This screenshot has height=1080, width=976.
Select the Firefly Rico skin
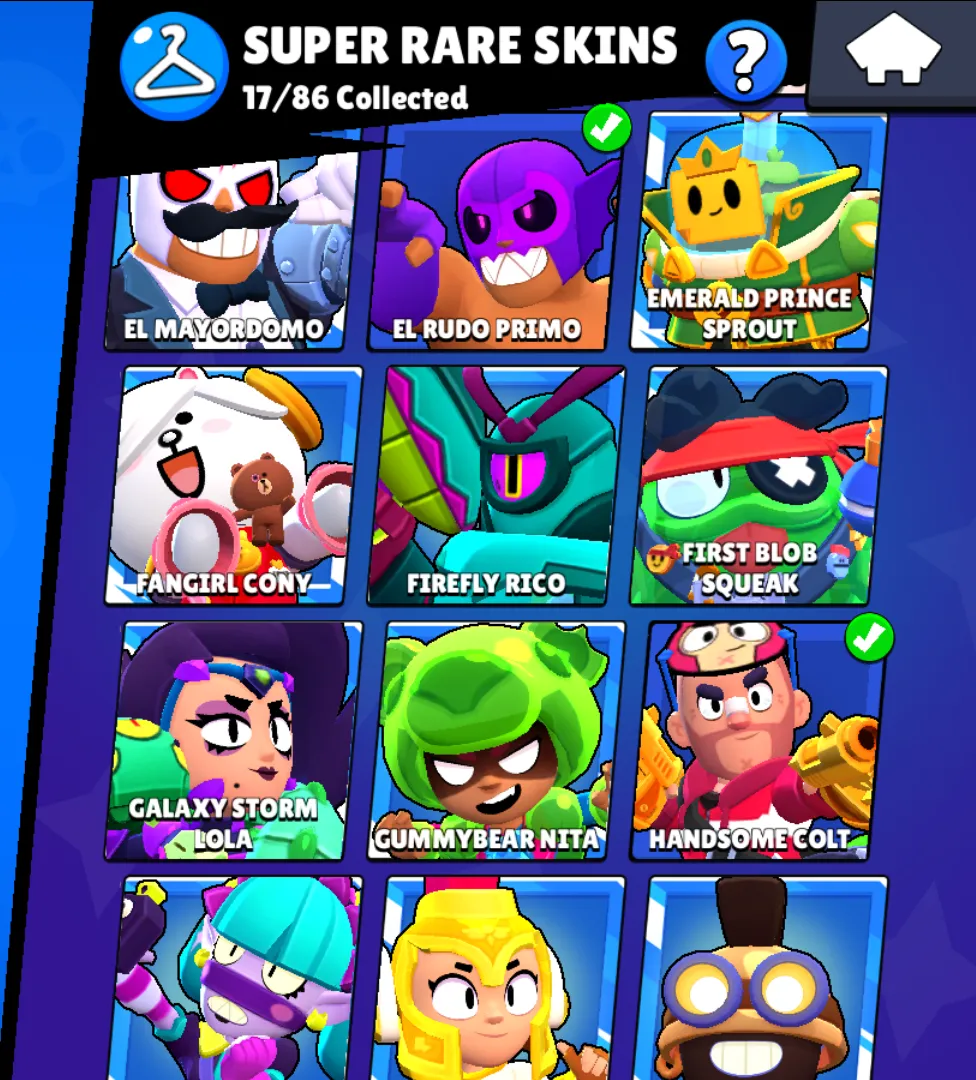tap(494, 485)
